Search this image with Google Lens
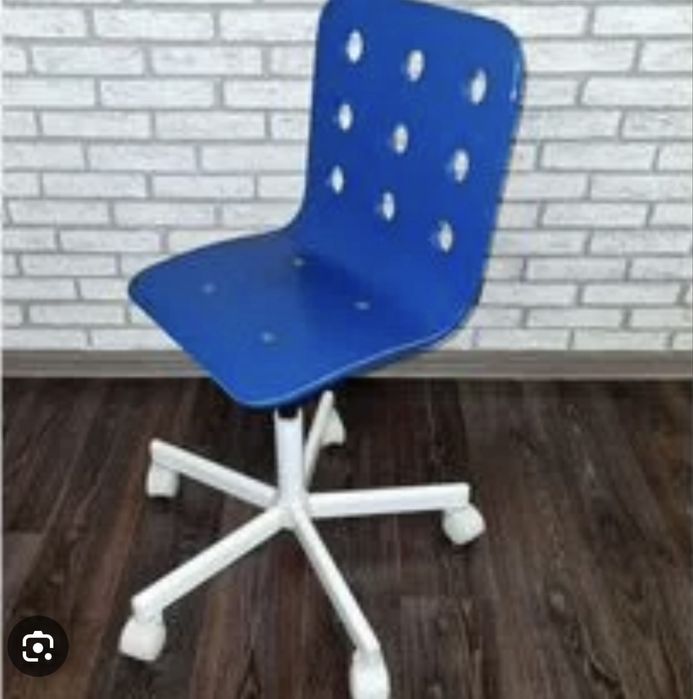The width and height of the screenshot is (693, 699). (x=38, y=647)
